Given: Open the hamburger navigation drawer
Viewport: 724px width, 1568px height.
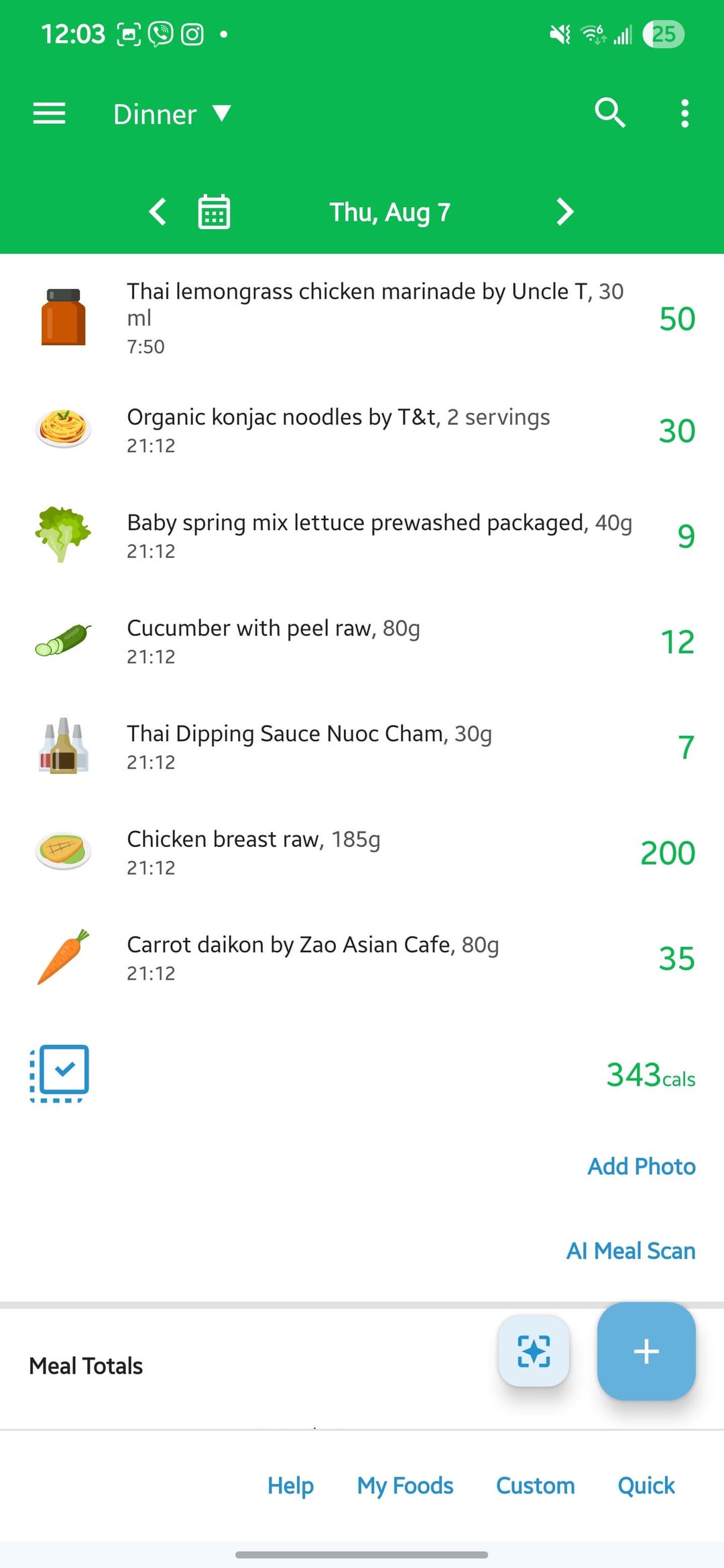Looking at the screenshot, I should pos(50,114).
